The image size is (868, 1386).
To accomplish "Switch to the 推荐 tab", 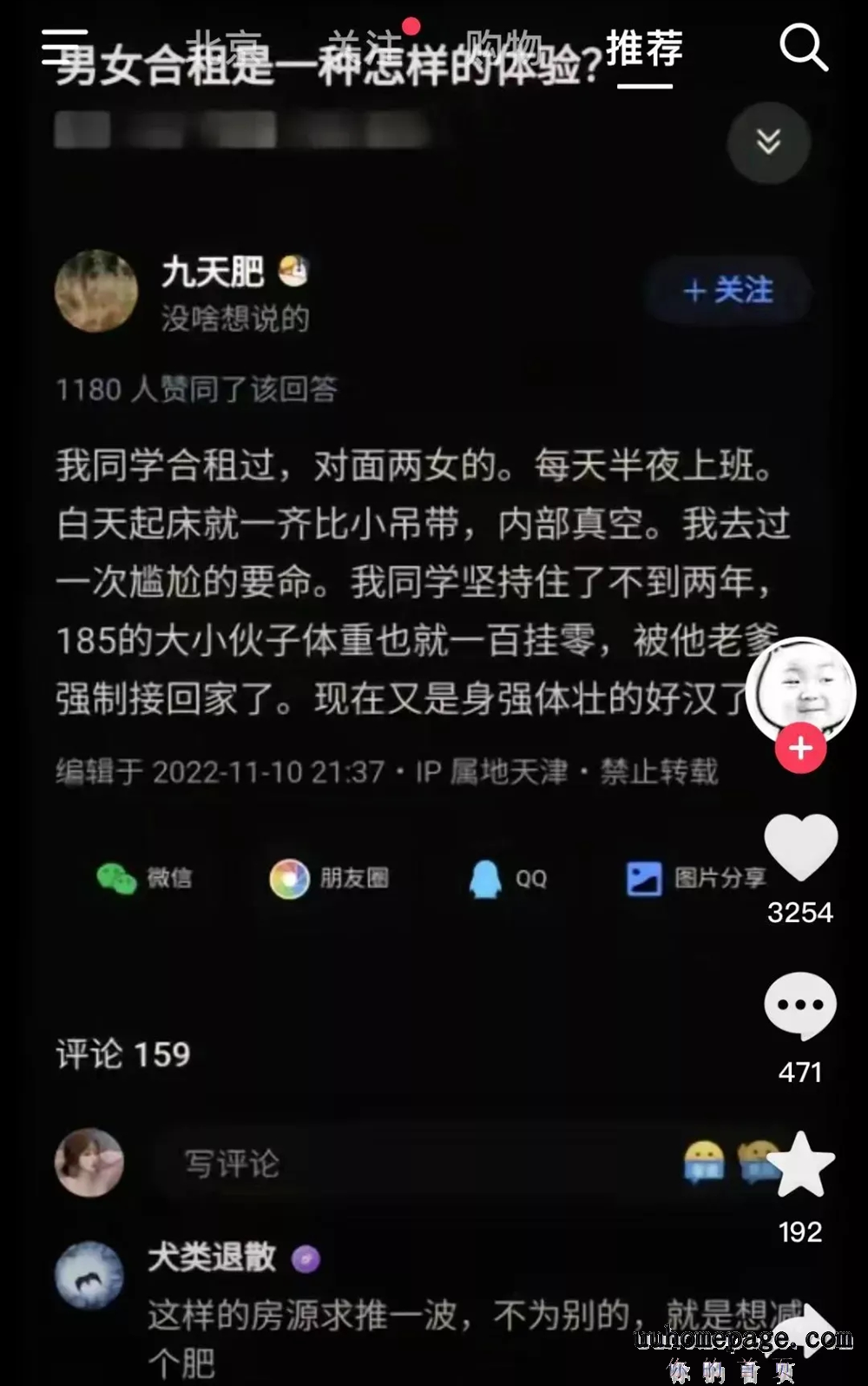I will (644, 48).
